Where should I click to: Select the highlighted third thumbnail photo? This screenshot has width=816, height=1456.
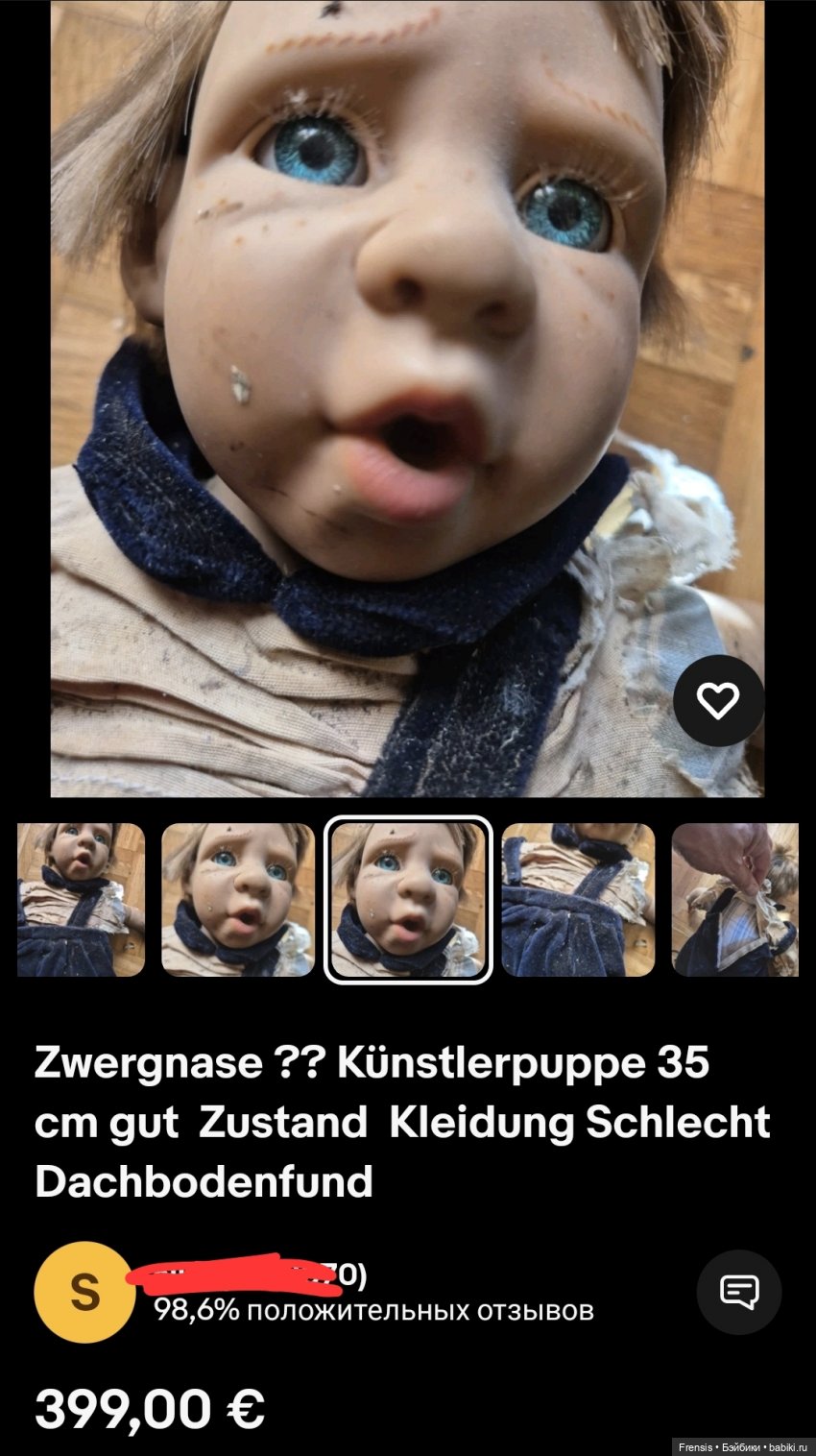(x=408, y=900)
